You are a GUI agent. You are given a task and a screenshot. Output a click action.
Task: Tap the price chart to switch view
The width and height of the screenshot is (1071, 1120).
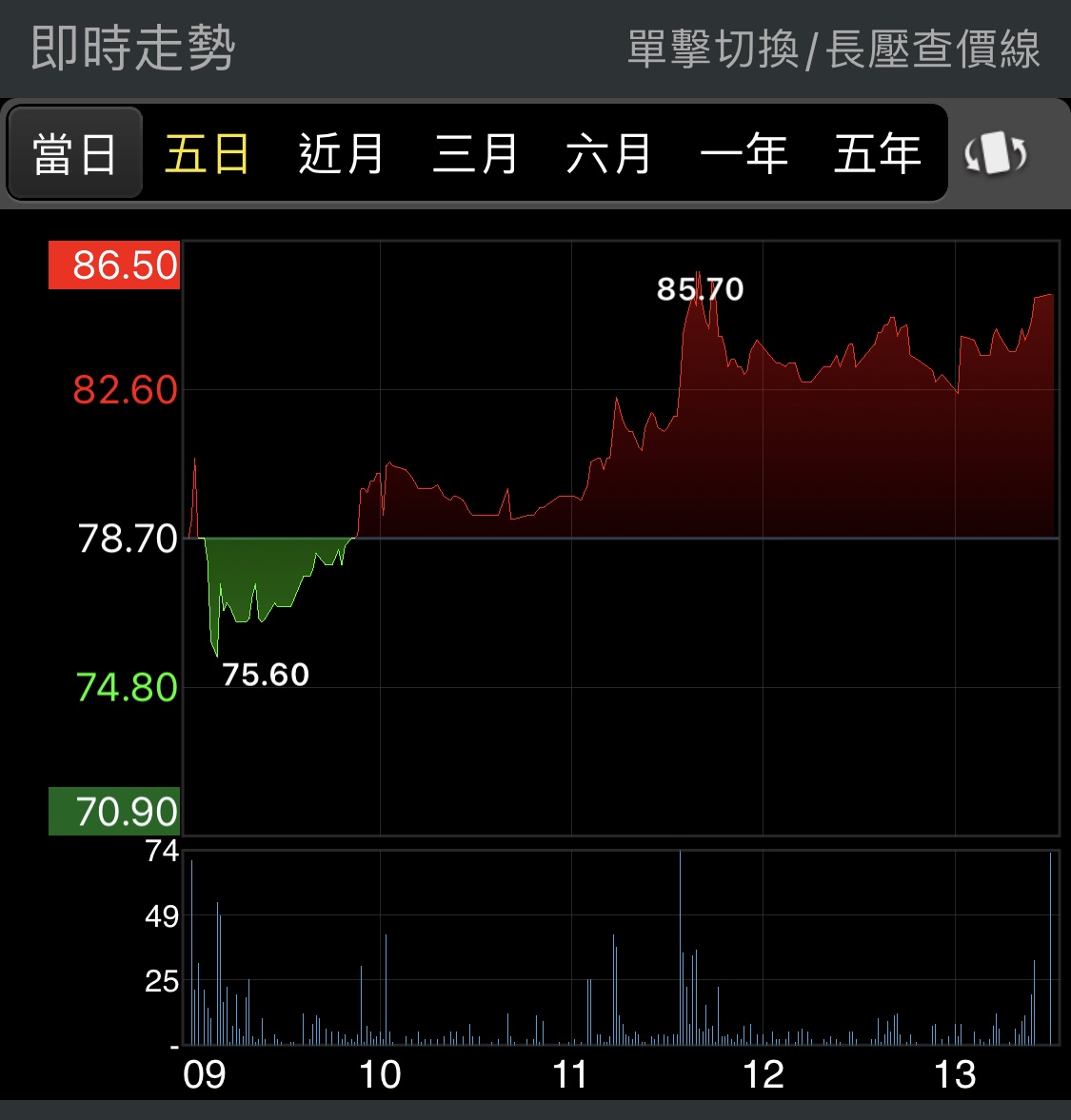[621, 538]
